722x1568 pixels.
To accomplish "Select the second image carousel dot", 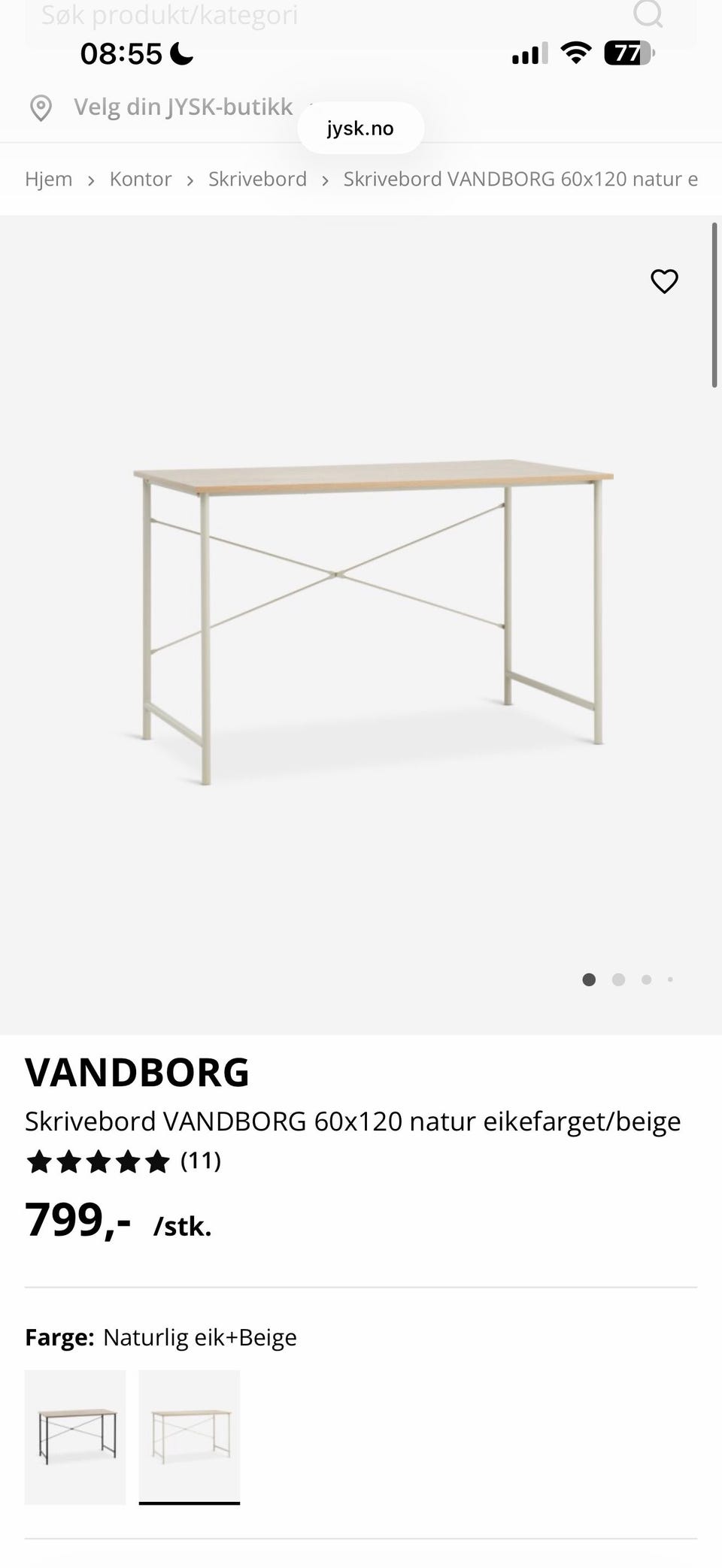I will pos(618,979).
